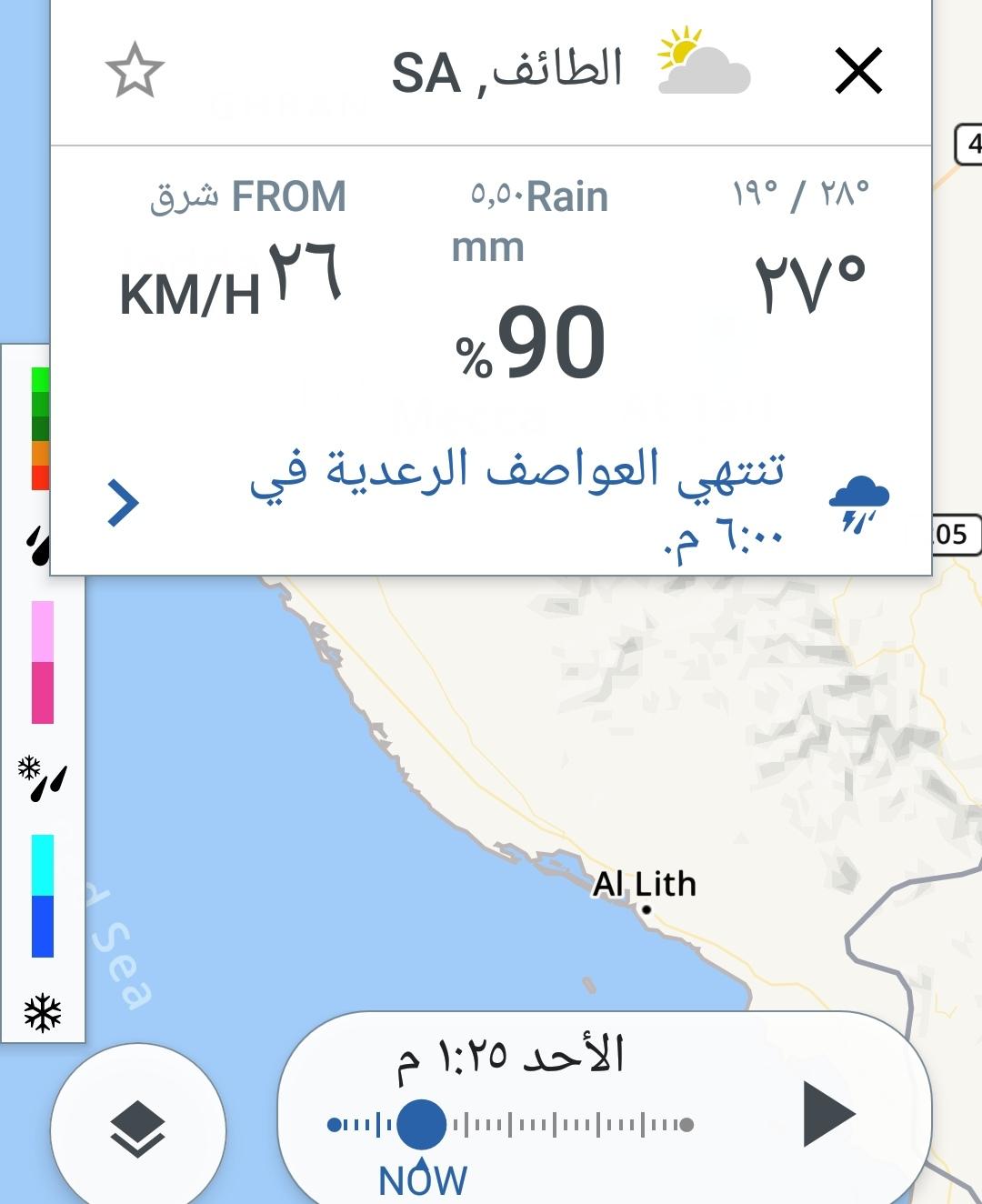Viewport: 982px width, 1204px height.
Task: Close the weather info card
Action: [x=857, y=71]
